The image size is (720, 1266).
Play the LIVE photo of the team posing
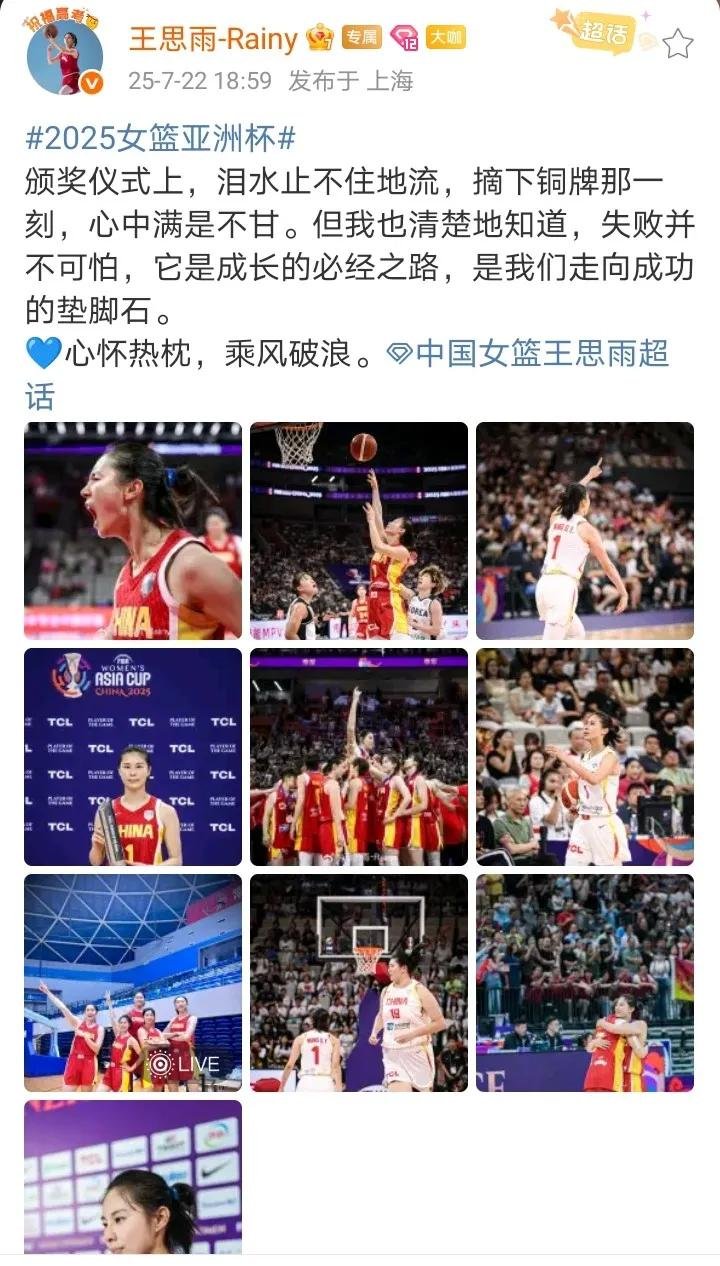coord(133,983)
